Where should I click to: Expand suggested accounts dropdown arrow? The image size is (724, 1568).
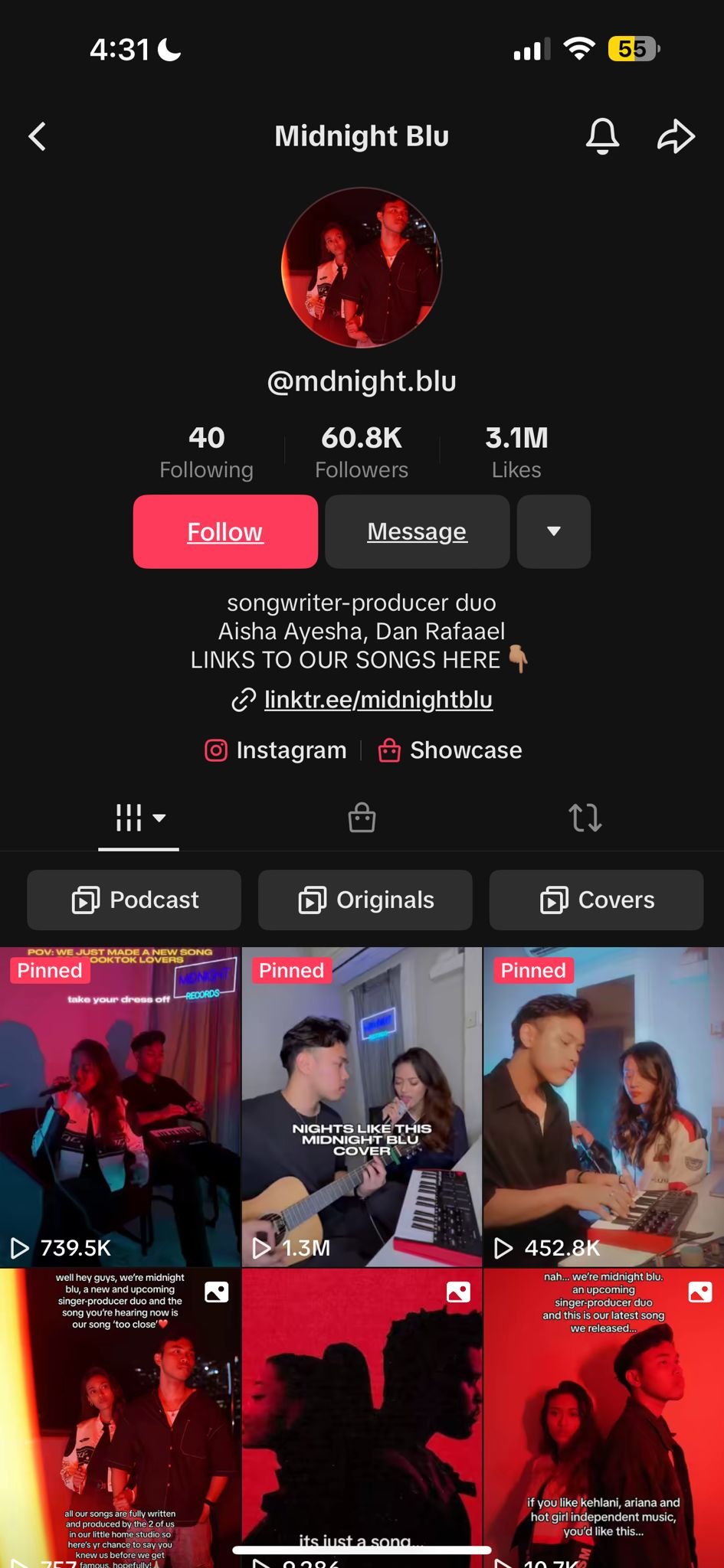(x=553, y=531)
